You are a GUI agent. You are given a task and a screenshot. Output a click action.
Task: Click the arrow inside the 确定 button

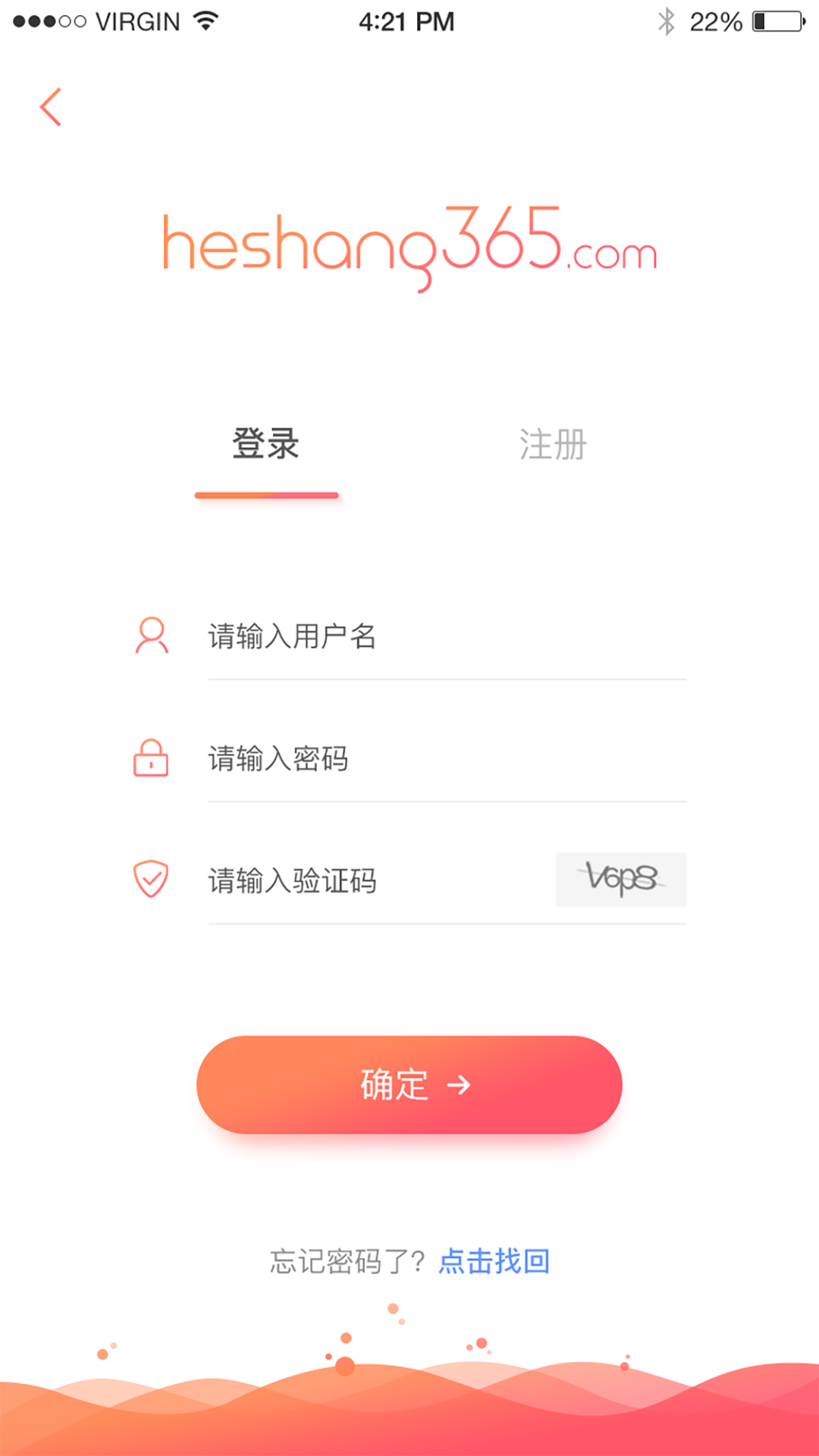click(459, 1085)
